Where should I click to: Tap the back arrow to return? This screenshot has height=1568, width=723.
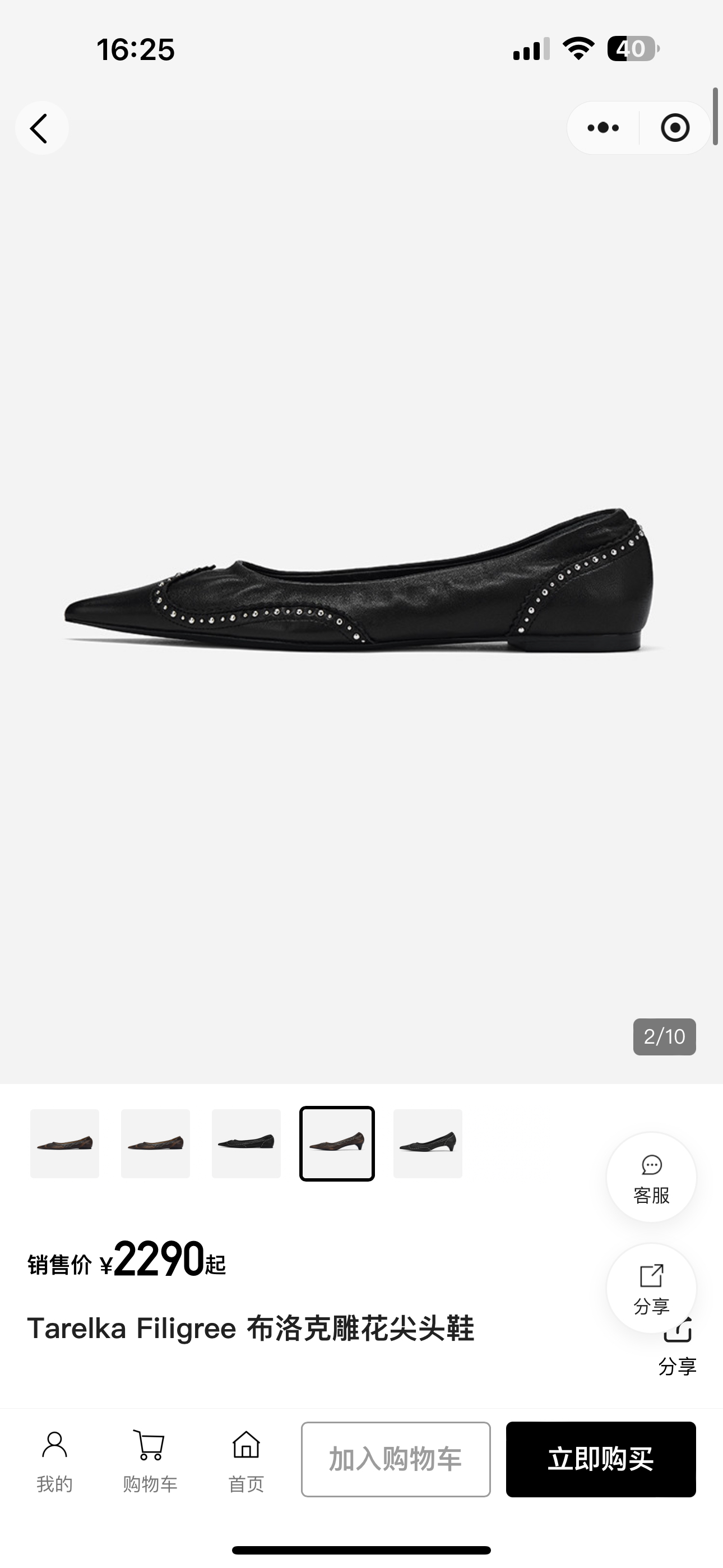(x=41, y=127)
